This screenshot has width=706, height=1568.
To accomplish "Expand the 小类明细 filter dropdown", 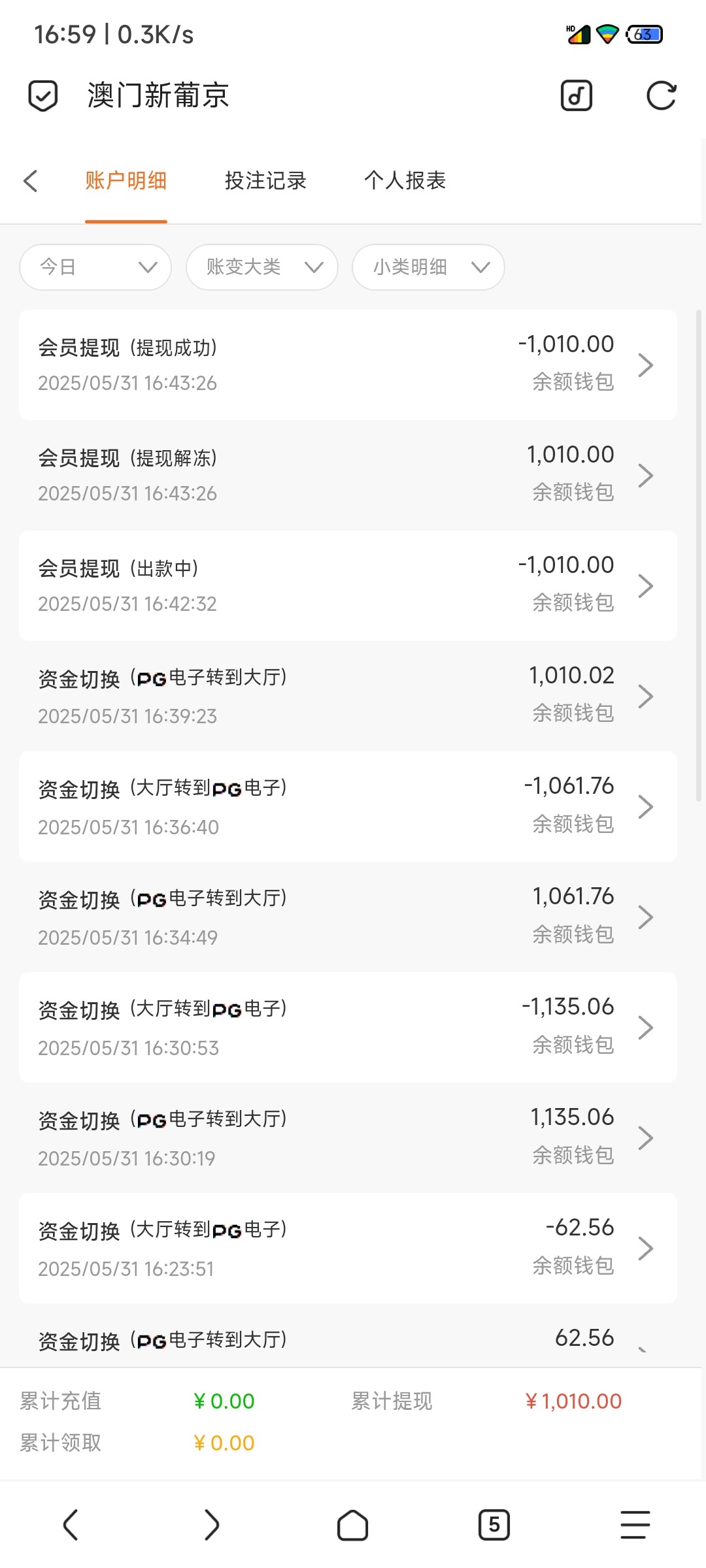I will click(x=428, y=267).
